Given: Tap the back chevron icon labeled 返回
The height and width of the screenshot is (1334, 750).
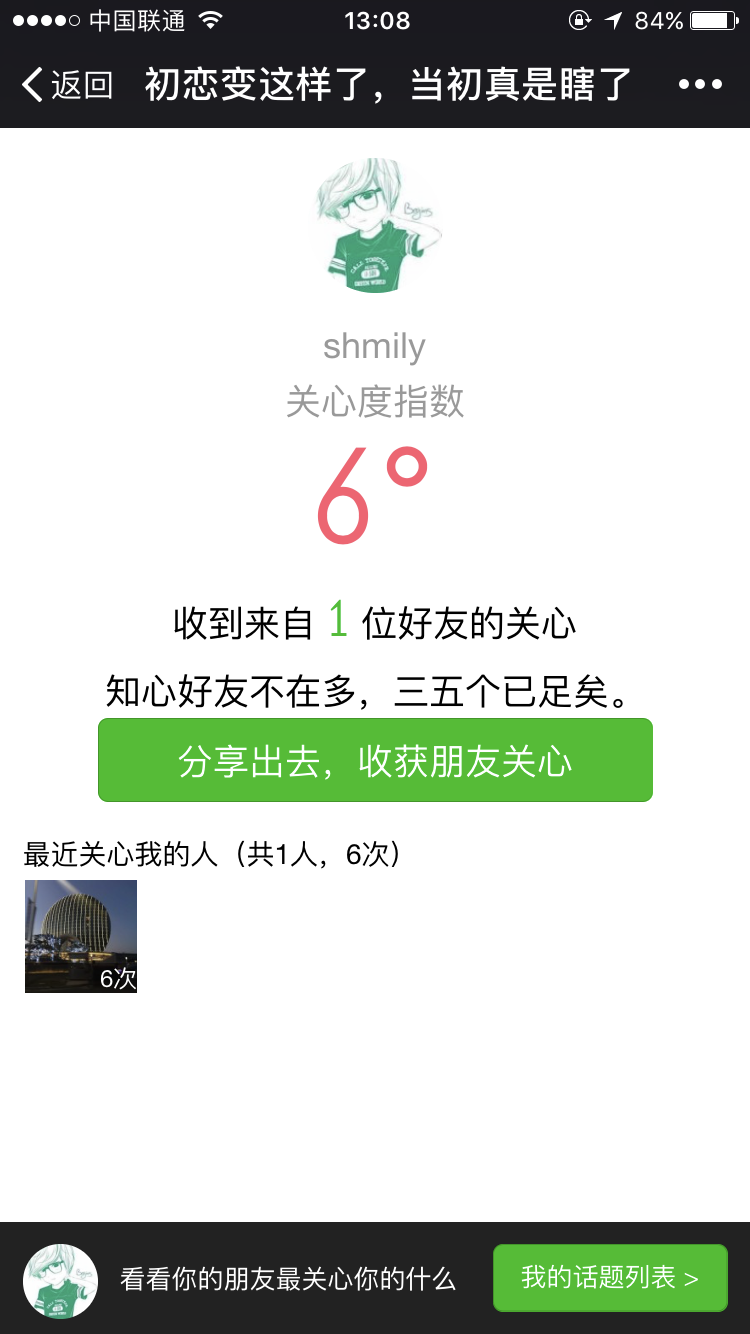Looking at the screenshot, I should (31, 85).
